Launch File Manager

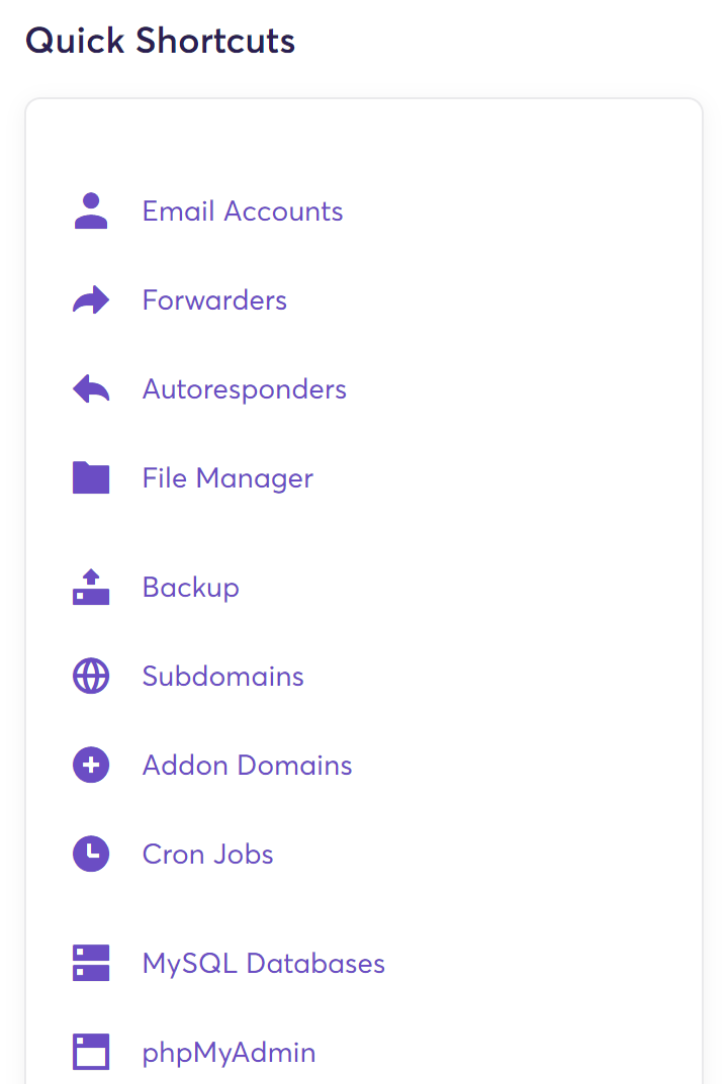click(227, 479)
